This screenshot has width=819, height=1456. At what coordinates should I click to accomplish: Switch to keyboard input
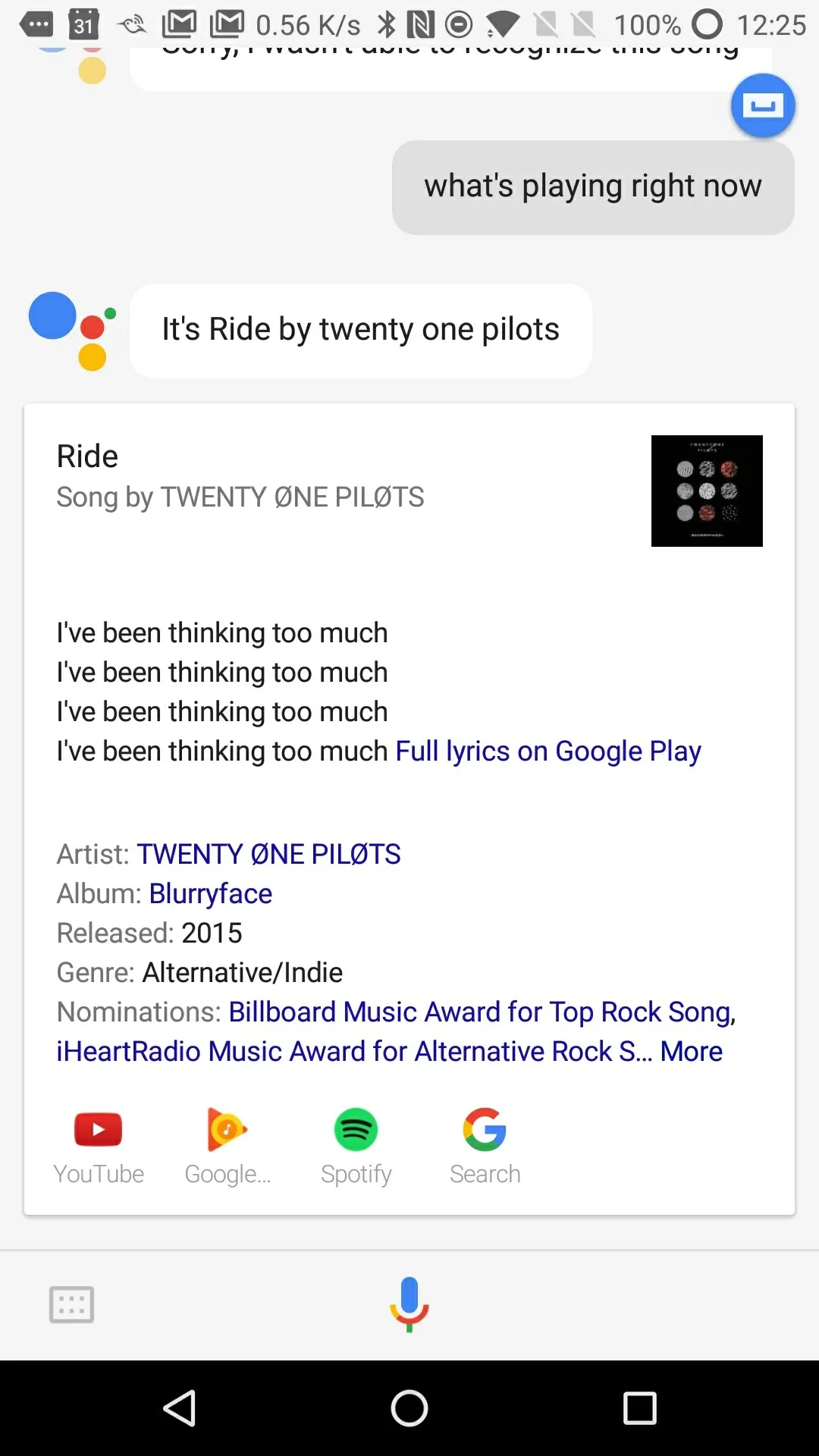point(72,1304)
